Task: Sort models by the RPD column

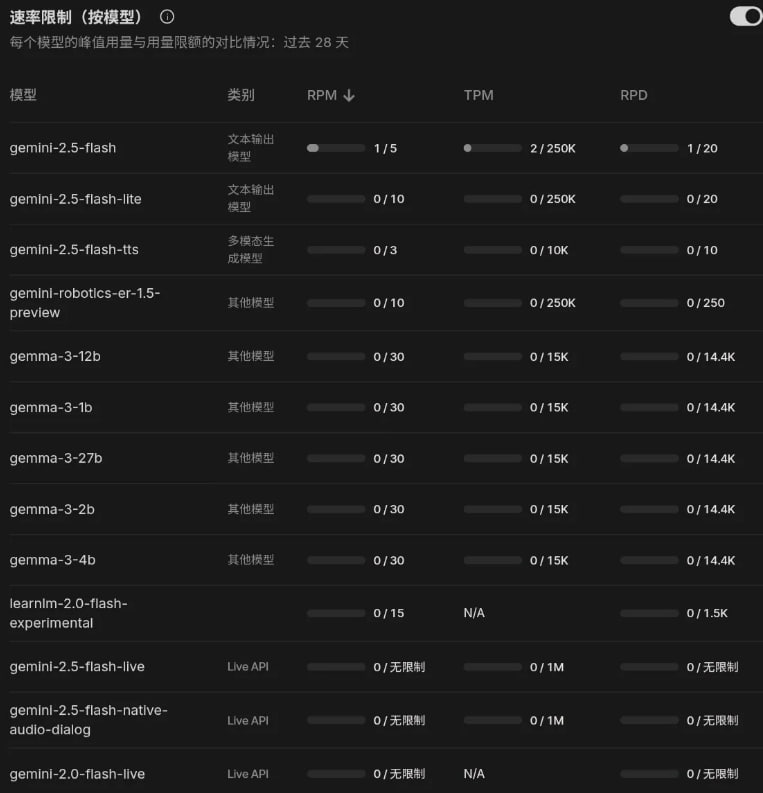Action: click(x=631, y=95)
